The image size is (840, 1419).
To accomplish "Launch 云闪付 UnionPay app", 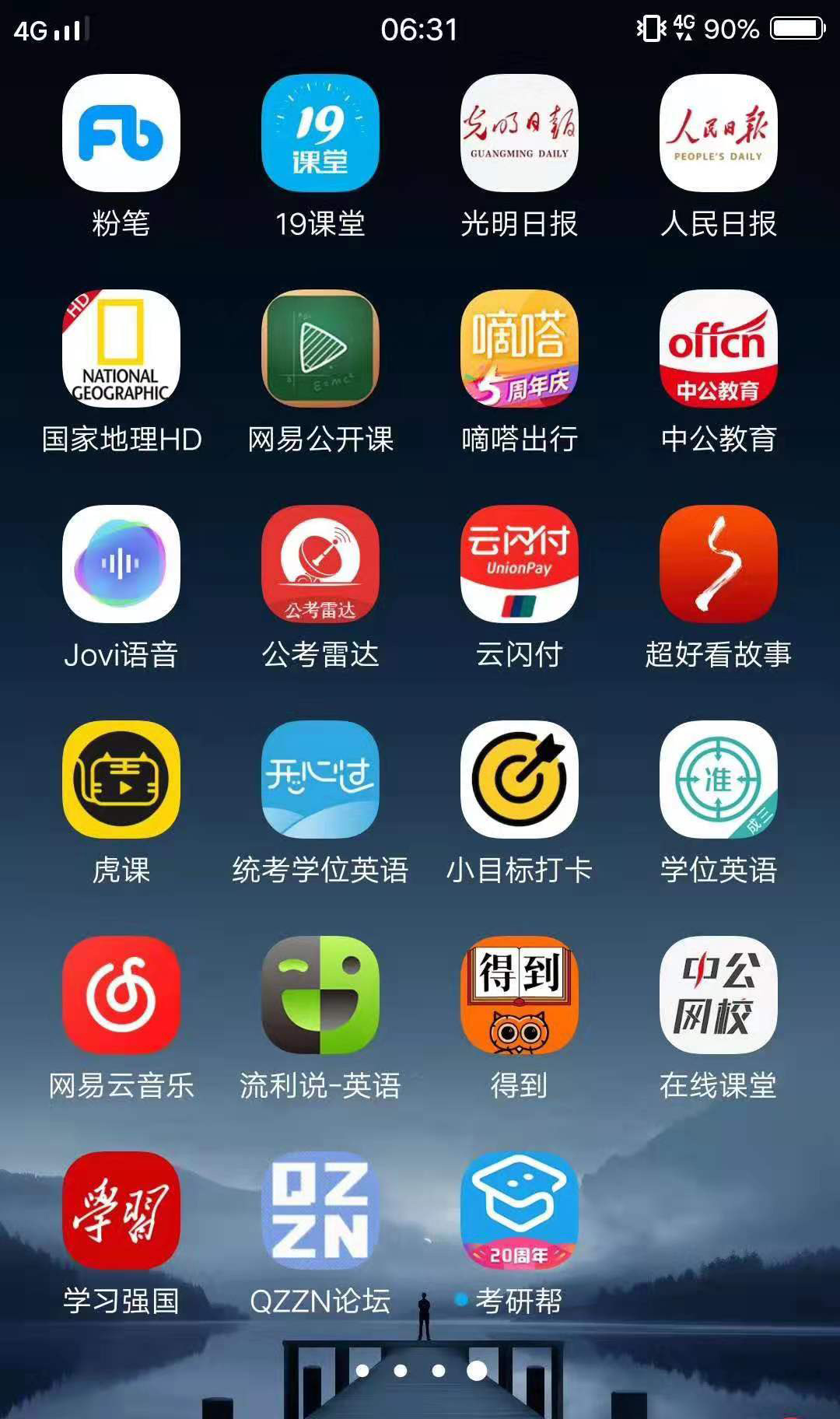I will [x=519, y=566].
